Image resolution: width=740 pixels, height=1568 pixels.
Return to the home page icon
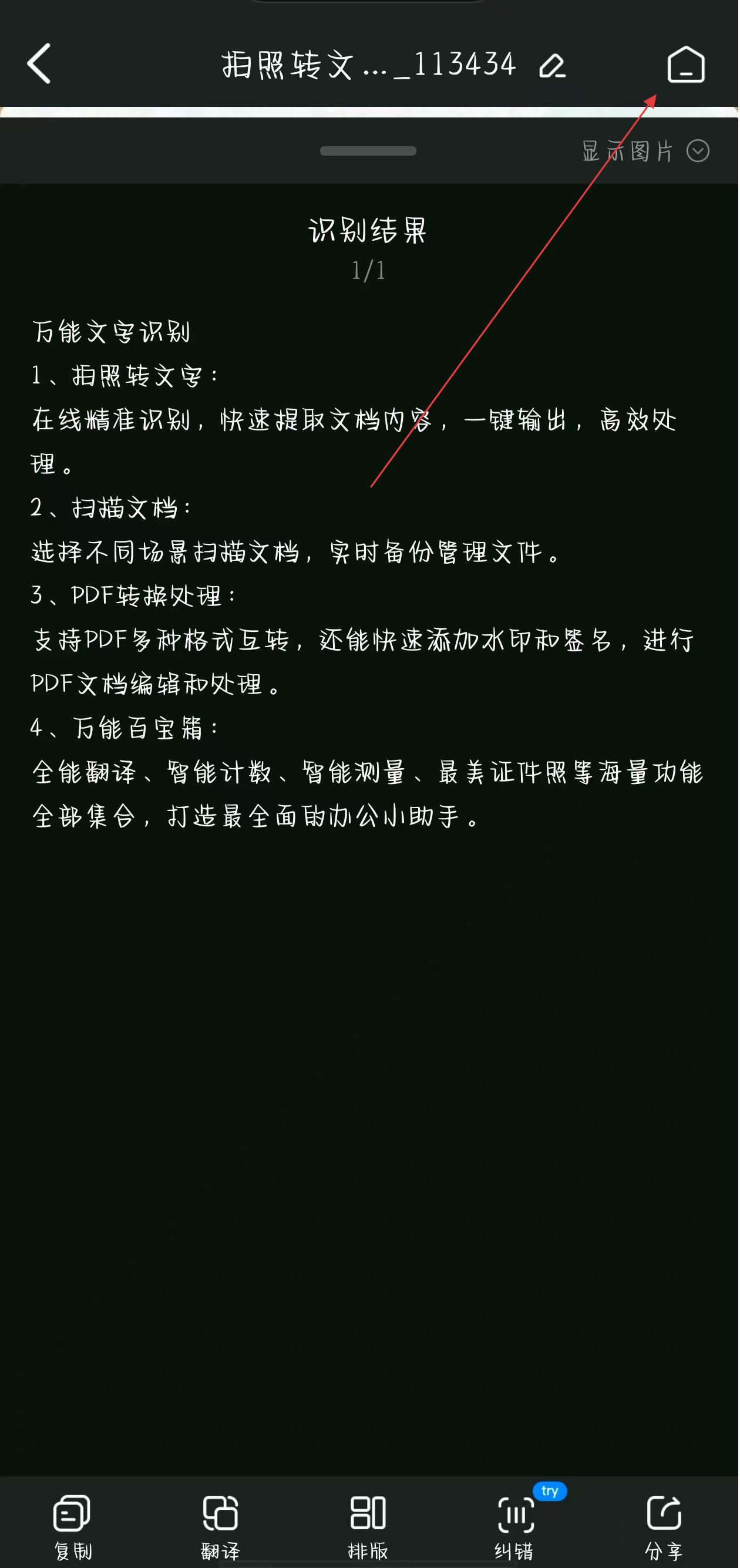[x=687, y=65]
